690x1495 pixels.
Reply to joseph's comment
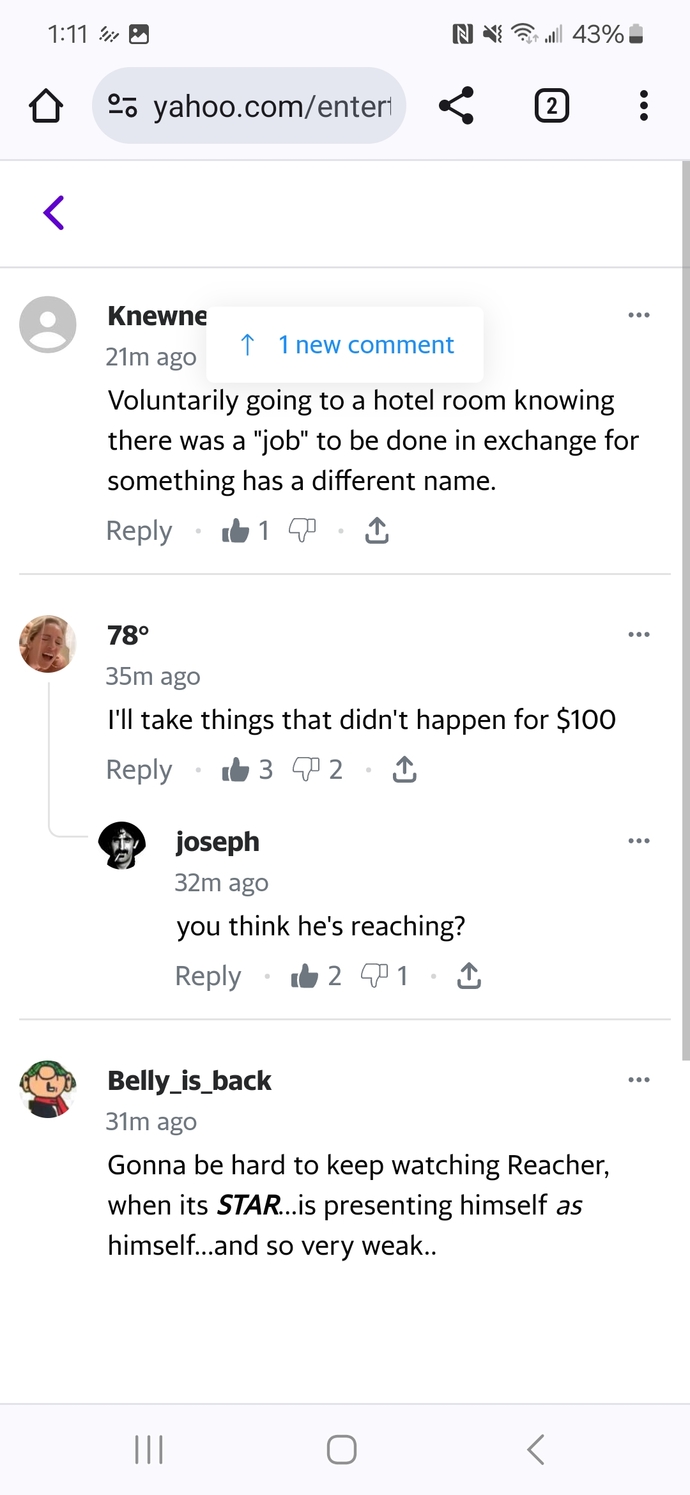(208, 976)
